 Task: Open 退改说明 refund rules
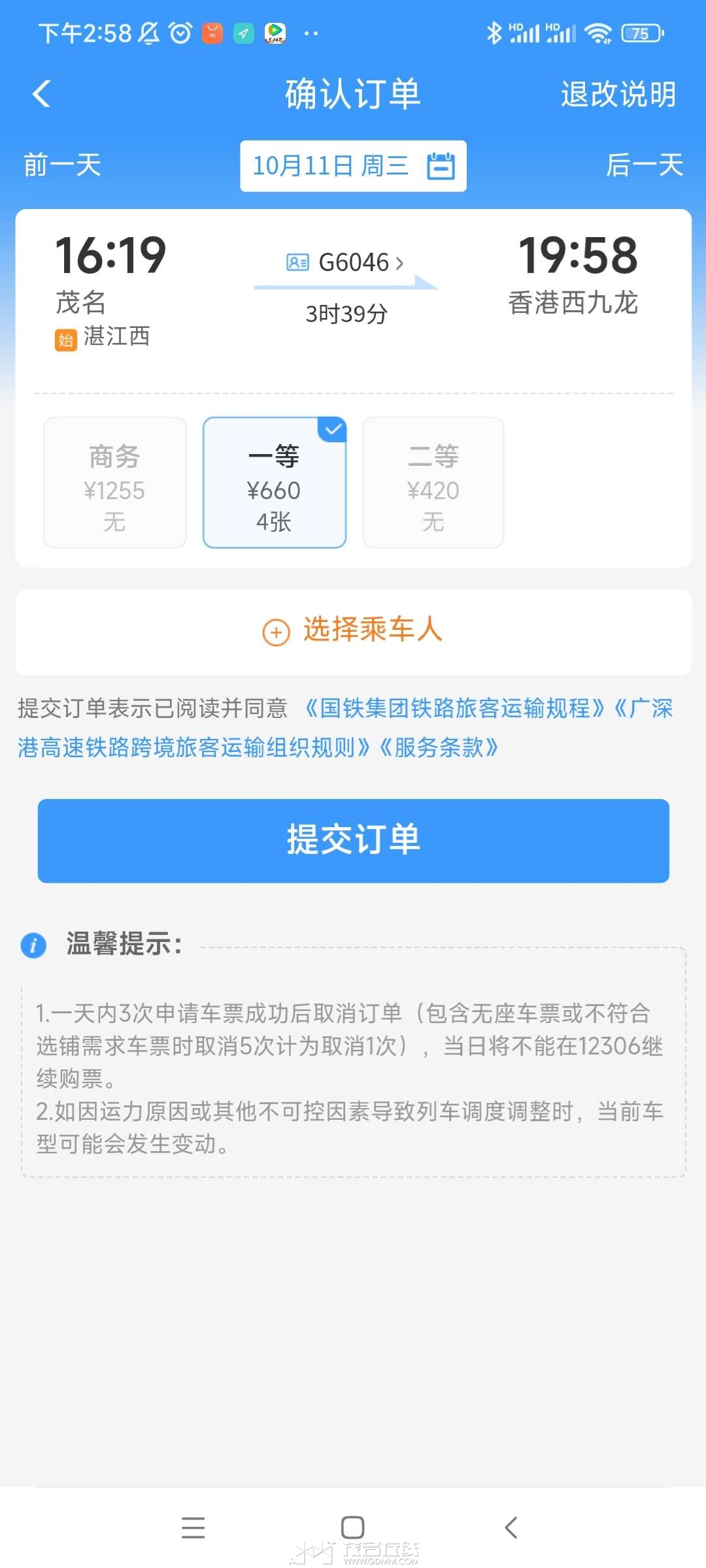pyautogui.click(x=618, y=94)
